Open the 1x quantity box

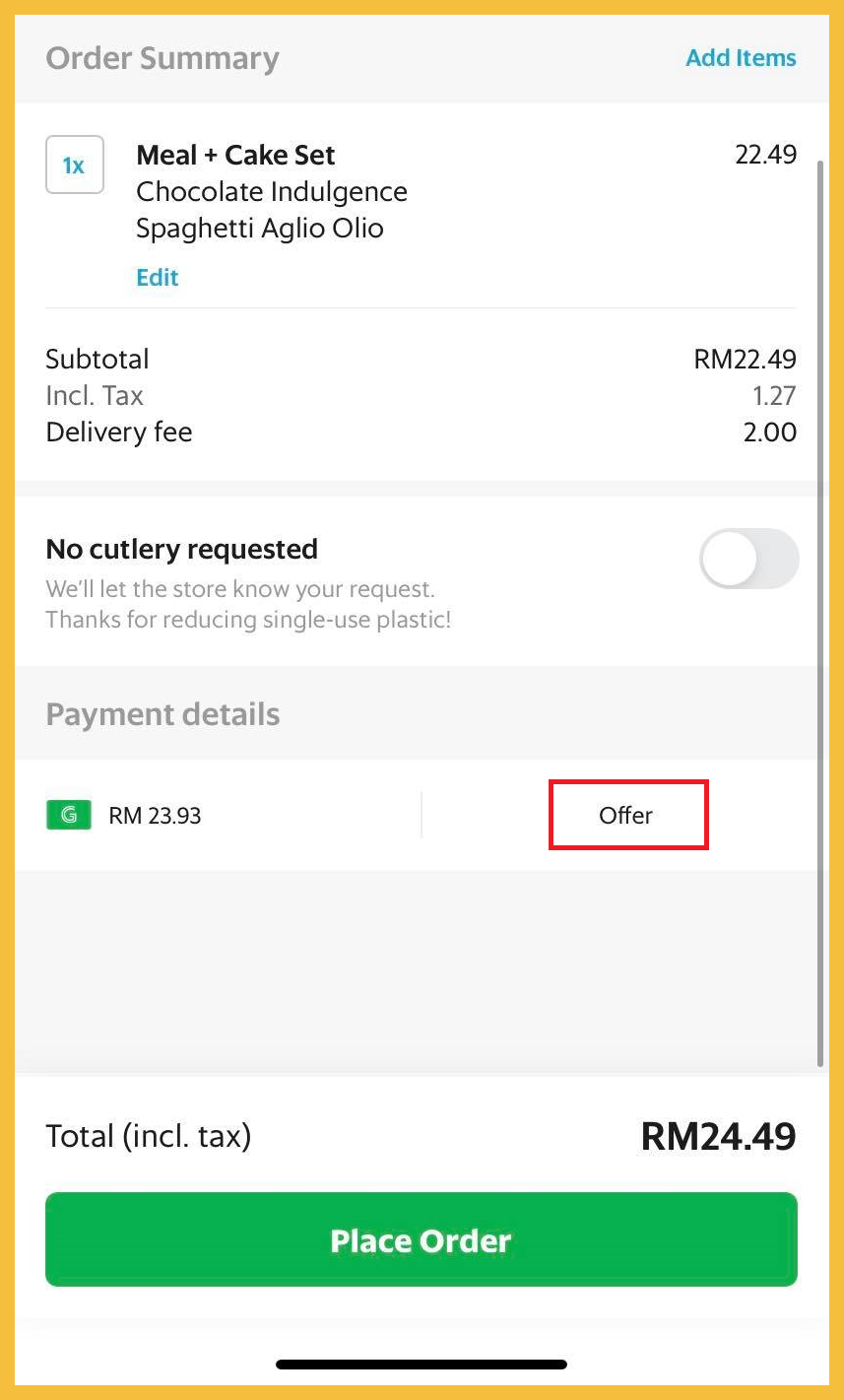75,166
